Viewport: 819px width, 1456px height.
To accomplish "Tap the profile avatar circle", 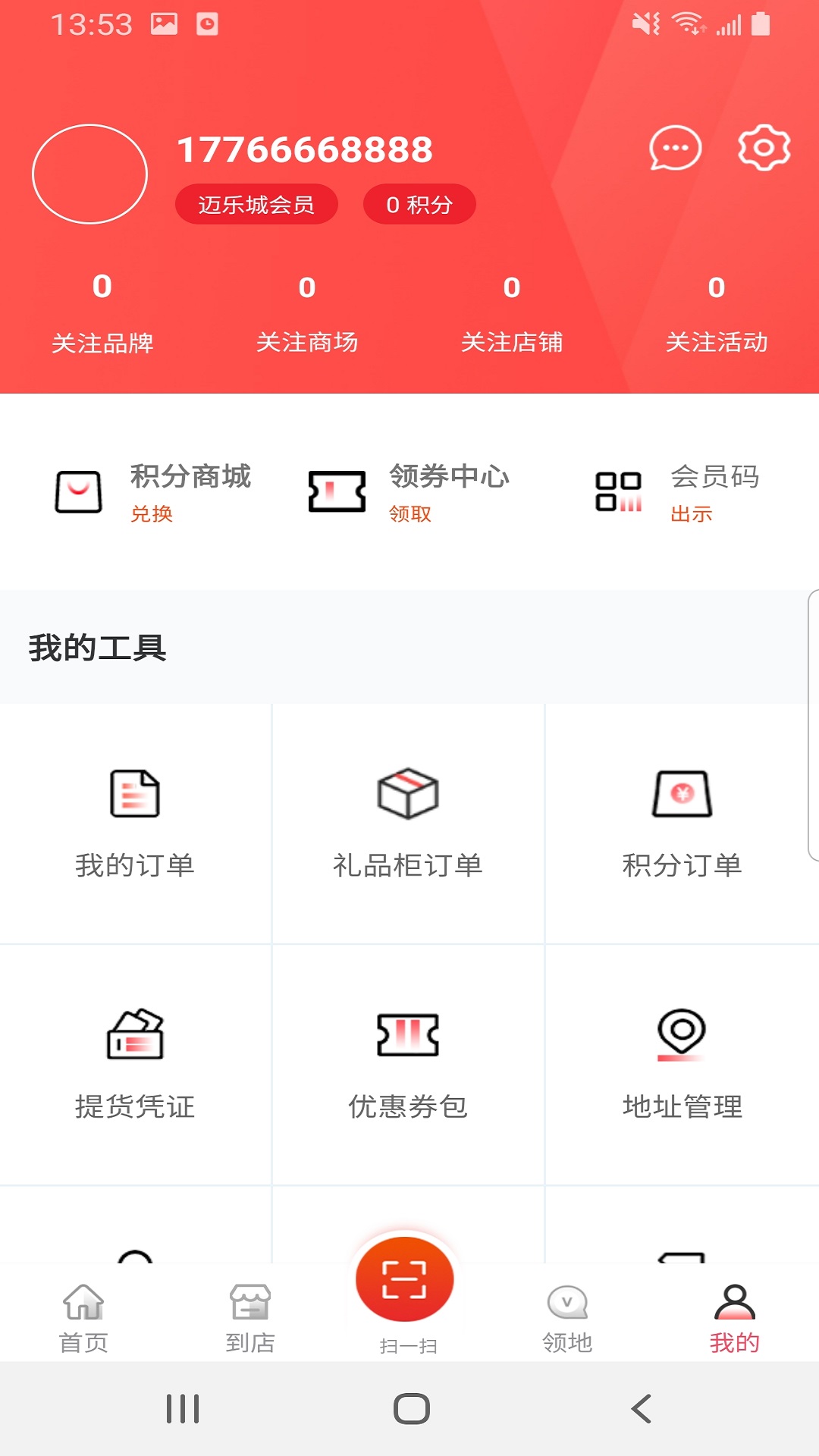I will coord(89,174).
